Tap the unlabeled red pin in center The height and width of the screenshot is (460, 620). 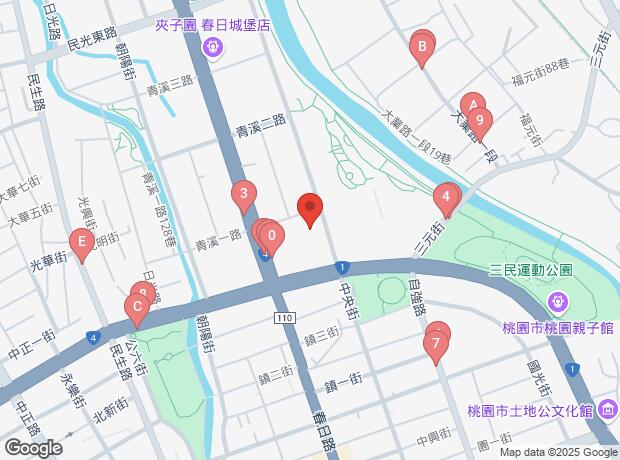pyautogui.click(x=310, y=208)
